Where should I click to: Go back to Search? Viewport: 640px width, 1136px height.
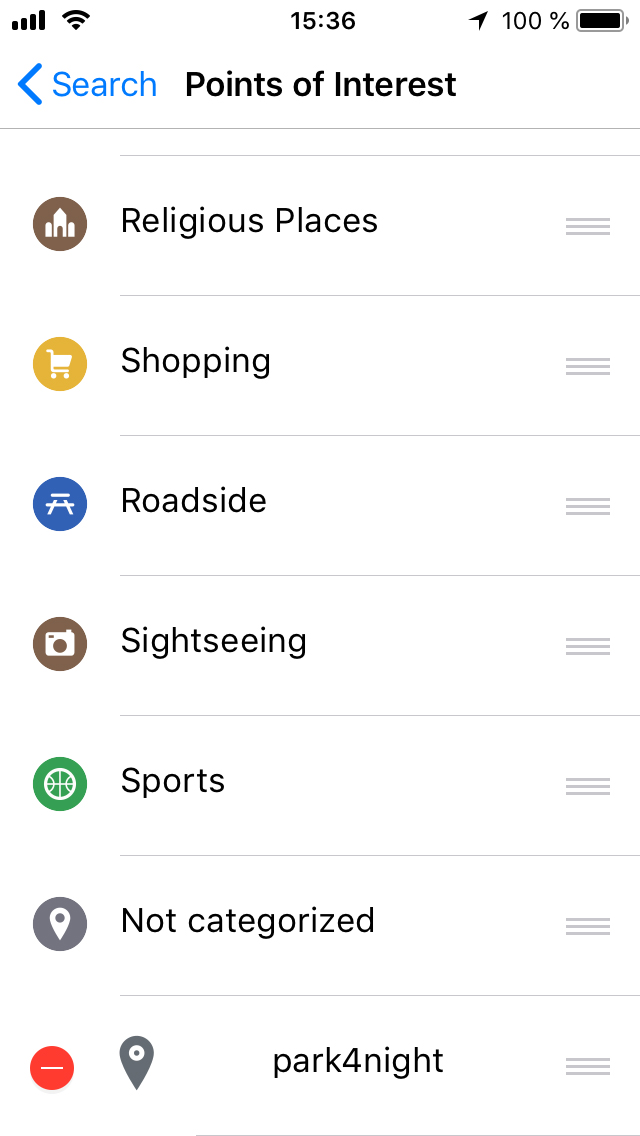tap(87, 85)
